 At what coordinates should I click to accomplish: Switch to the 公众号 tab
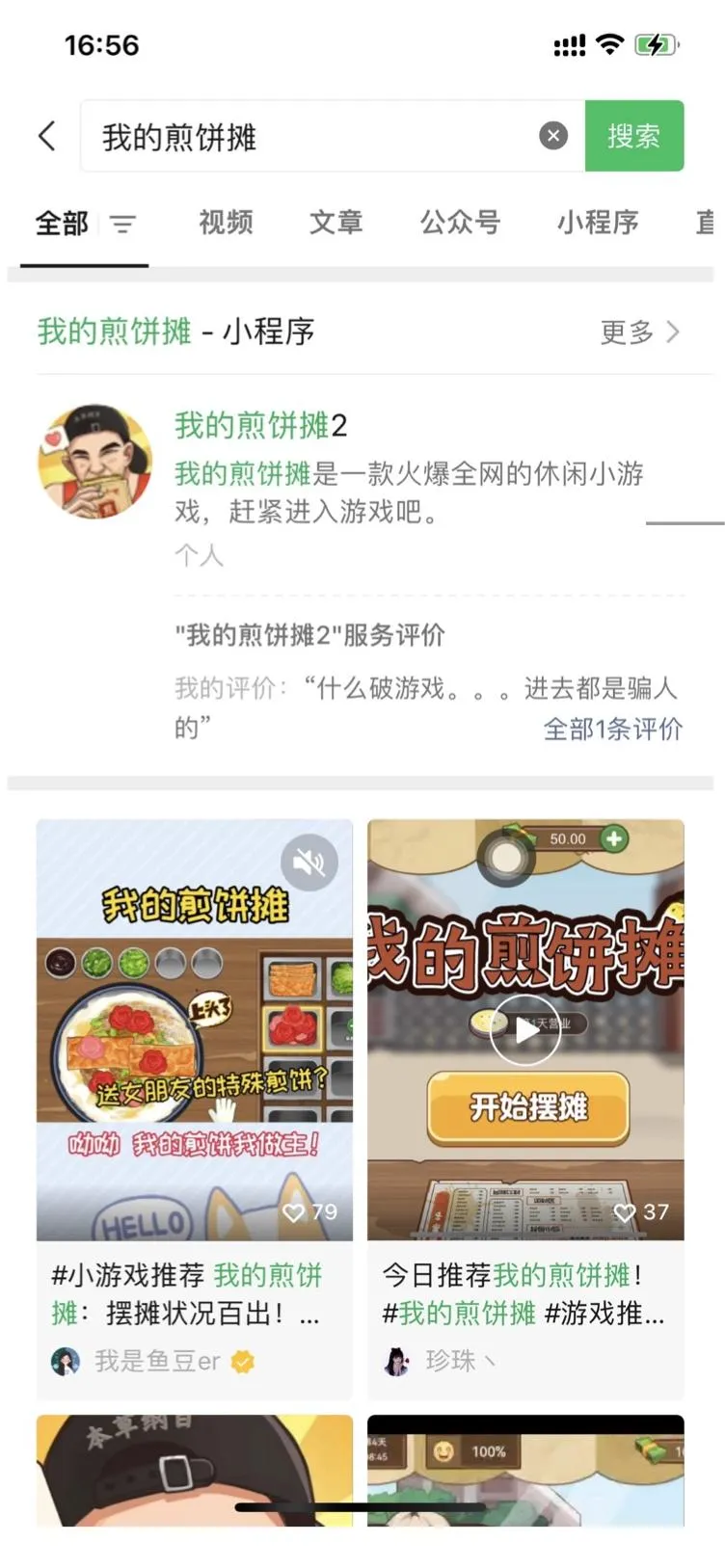pos(460,224)
